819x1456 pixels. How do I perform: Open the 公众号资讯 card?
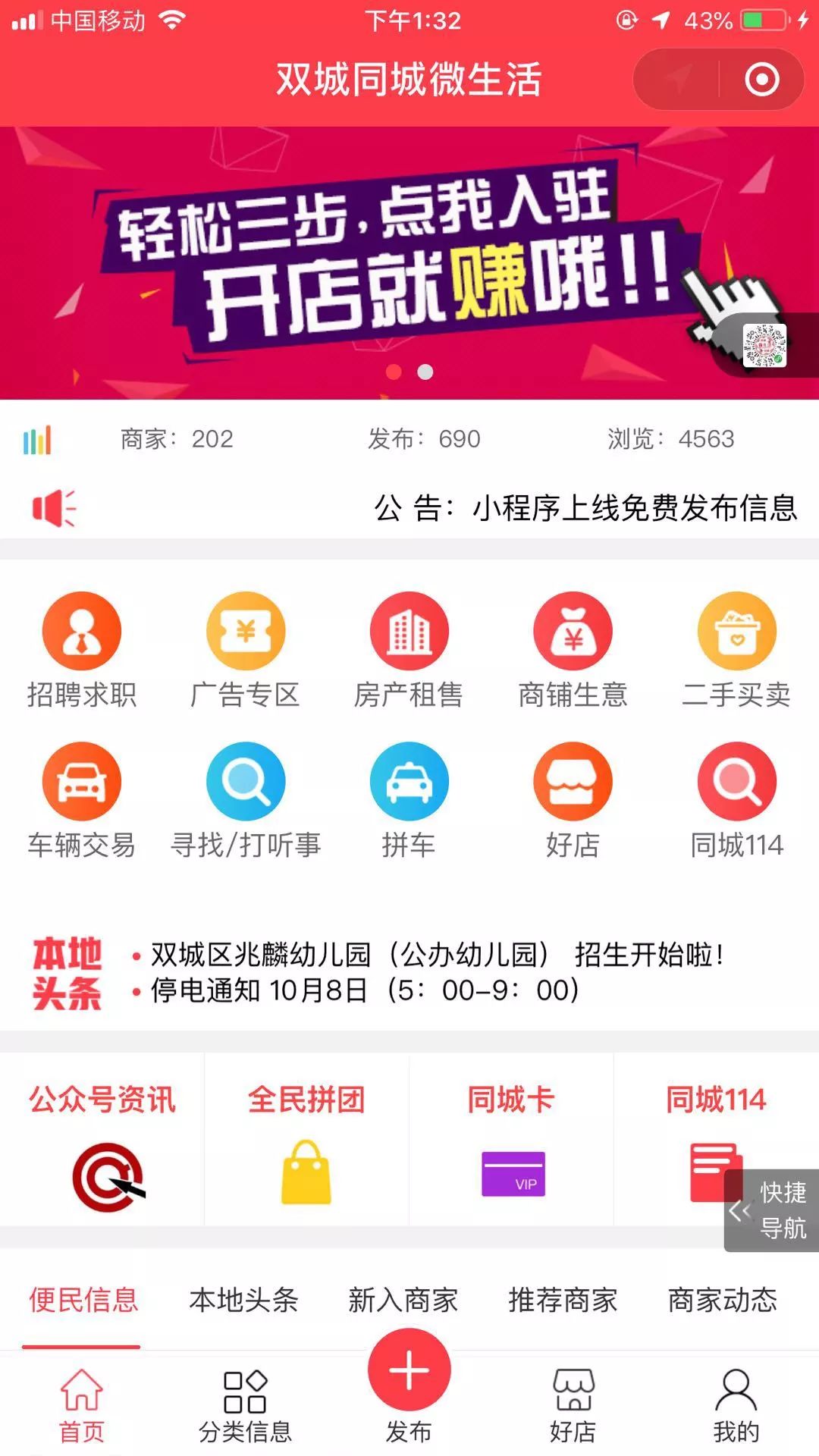point(102,1141)
